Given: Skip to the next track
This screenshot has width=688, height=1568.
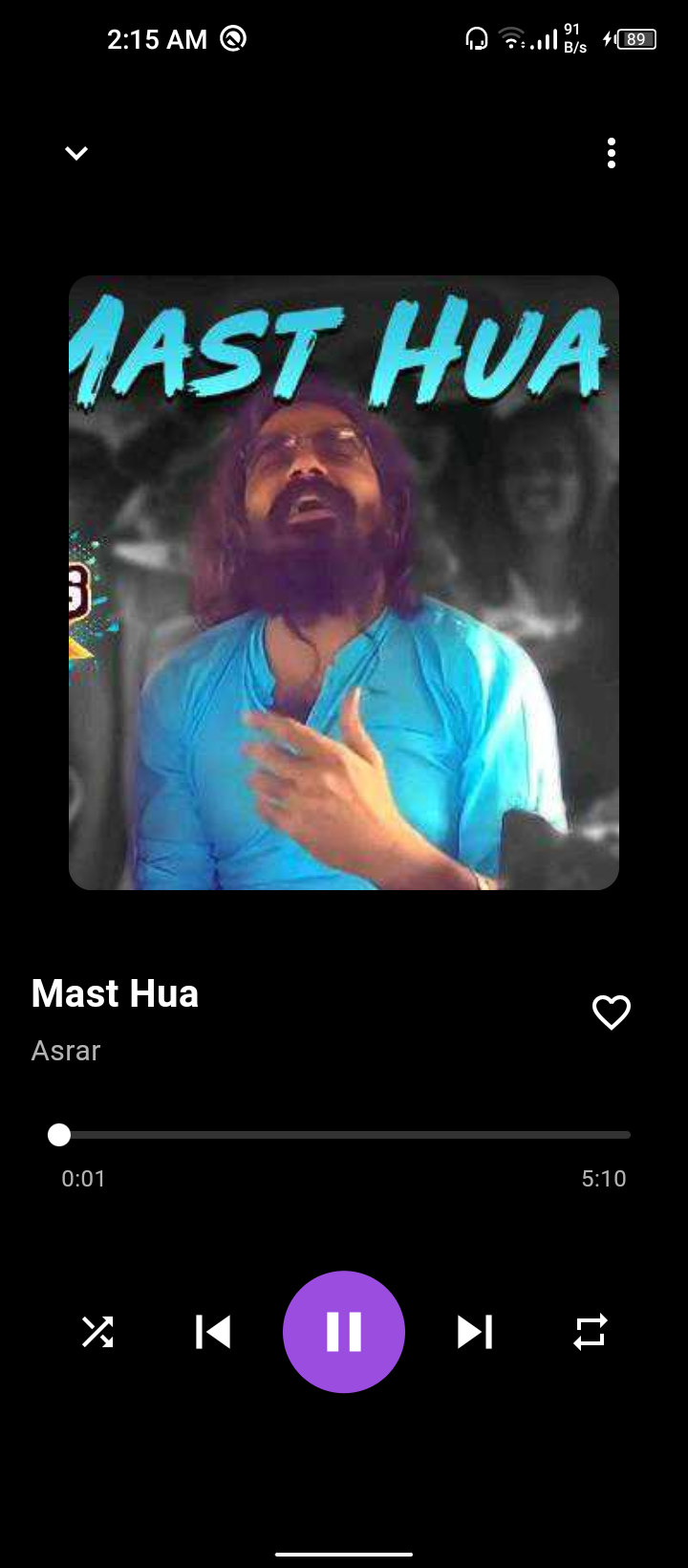Looking at the screenshot, I should (475, 1332).
